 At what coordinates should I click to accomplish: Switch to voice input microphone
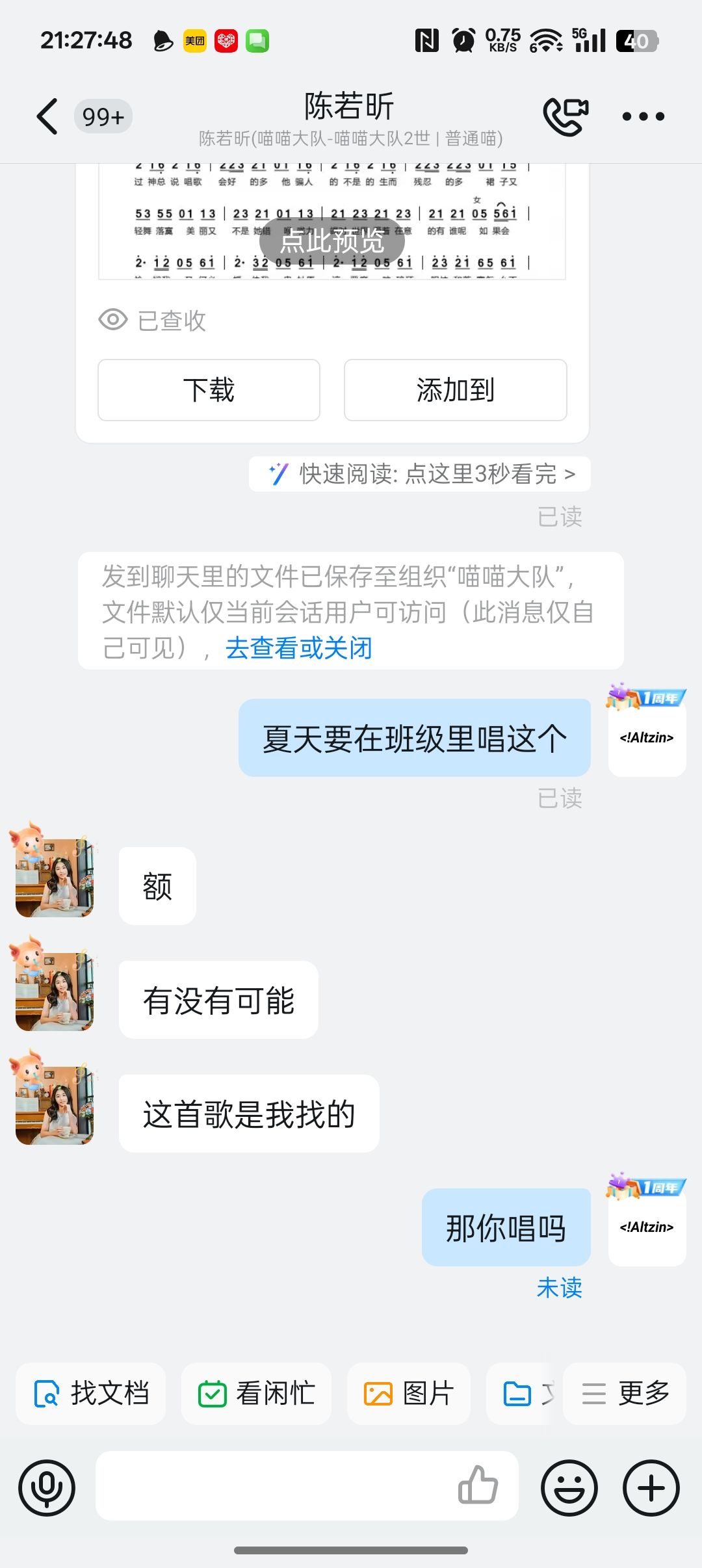47,1488
